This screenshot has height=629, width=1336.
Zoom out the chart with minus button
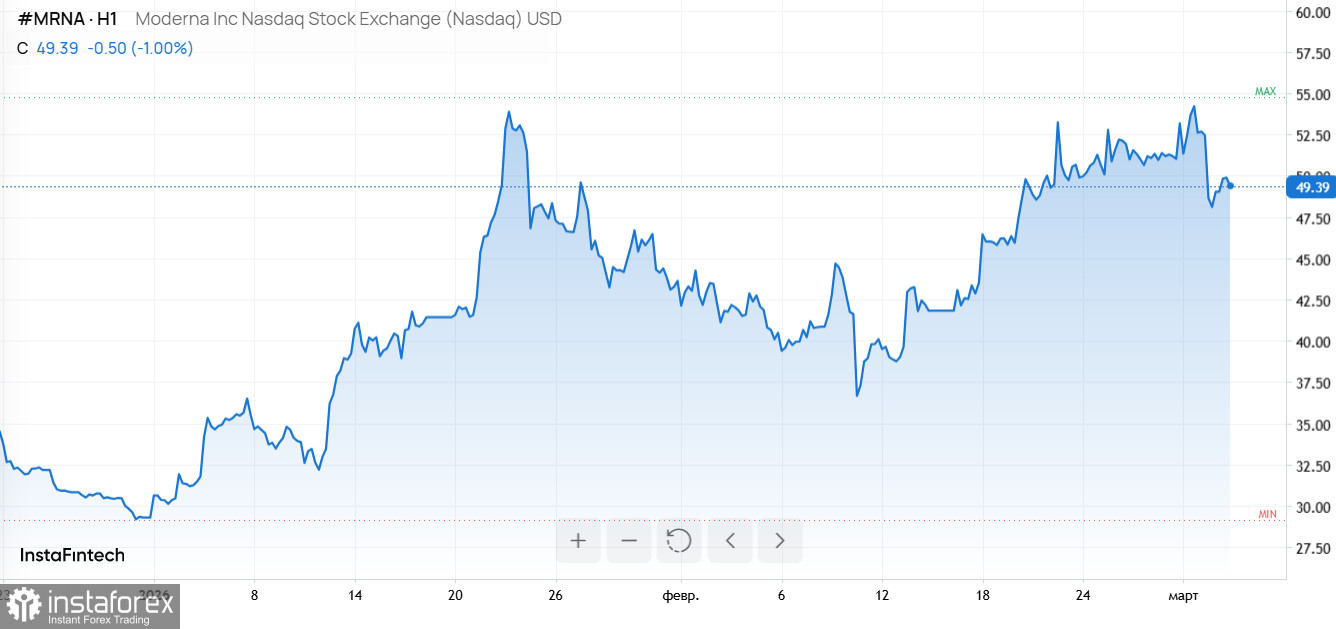(x=629, y=541)
